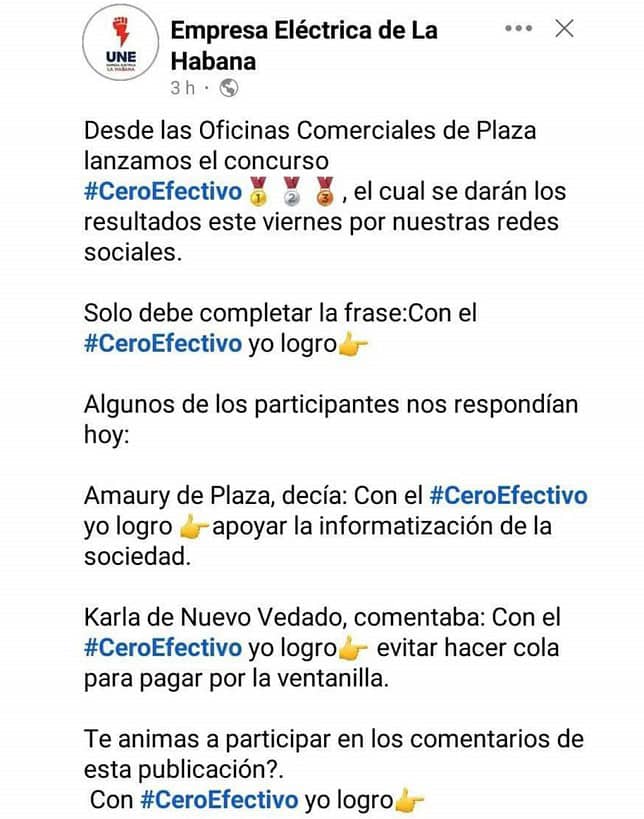Tap the #CeroEfectivo hashtag beside the medal emojis
This screenshot has width=644, height=819.
163,190
